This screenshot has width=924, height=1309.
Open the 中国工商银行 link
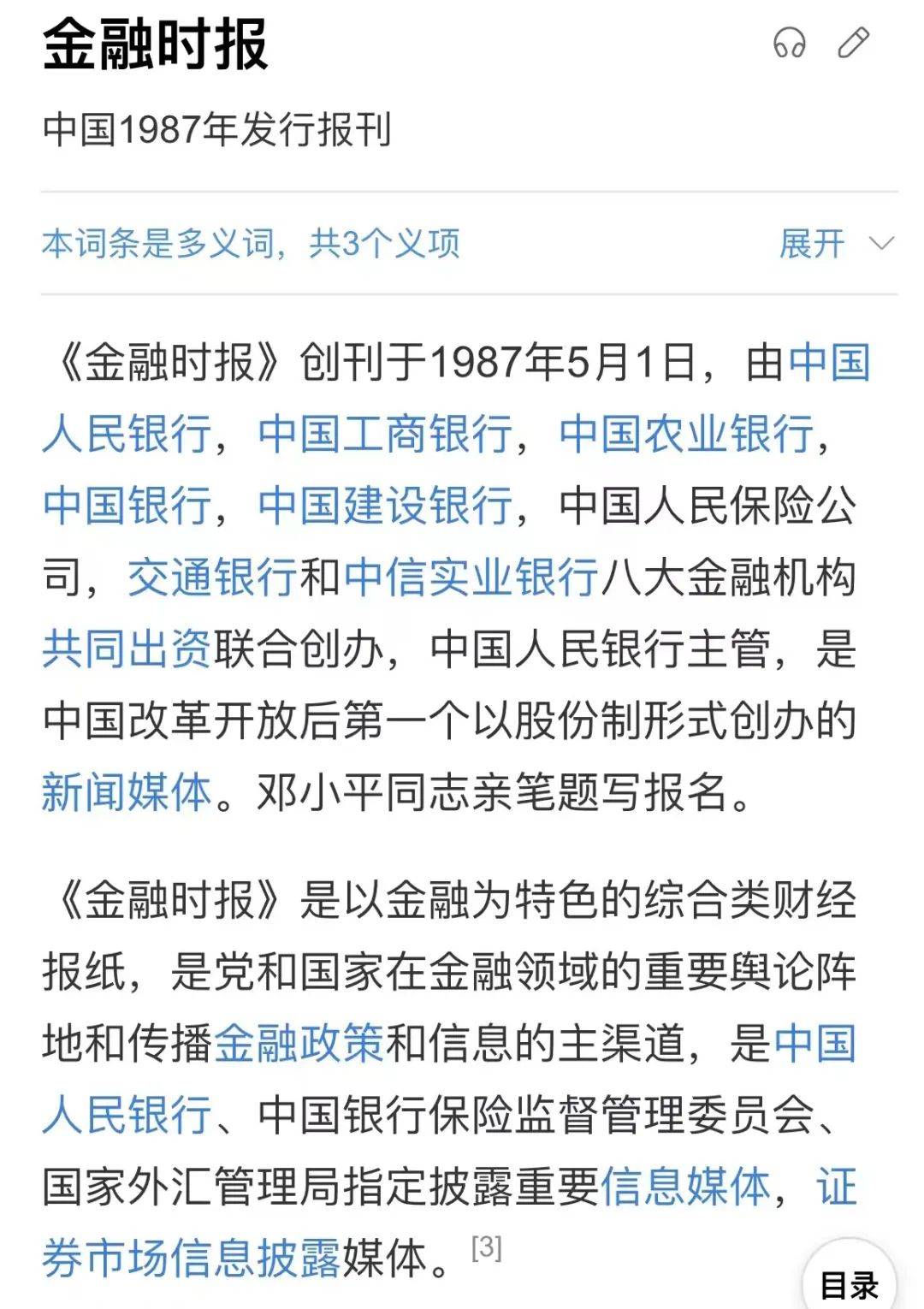[389, 432]
